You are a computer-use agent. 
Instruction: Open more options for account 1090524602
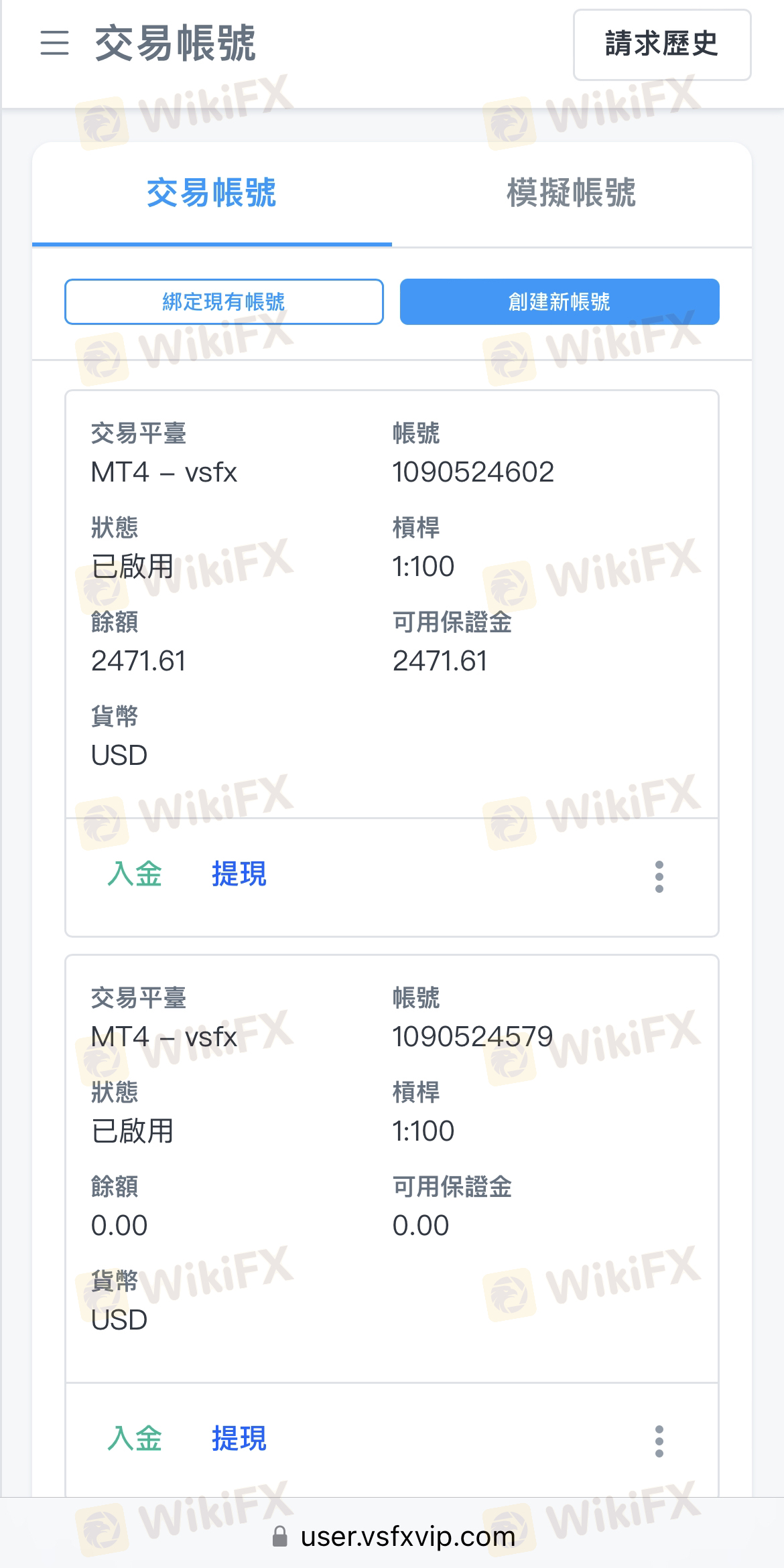659,877
